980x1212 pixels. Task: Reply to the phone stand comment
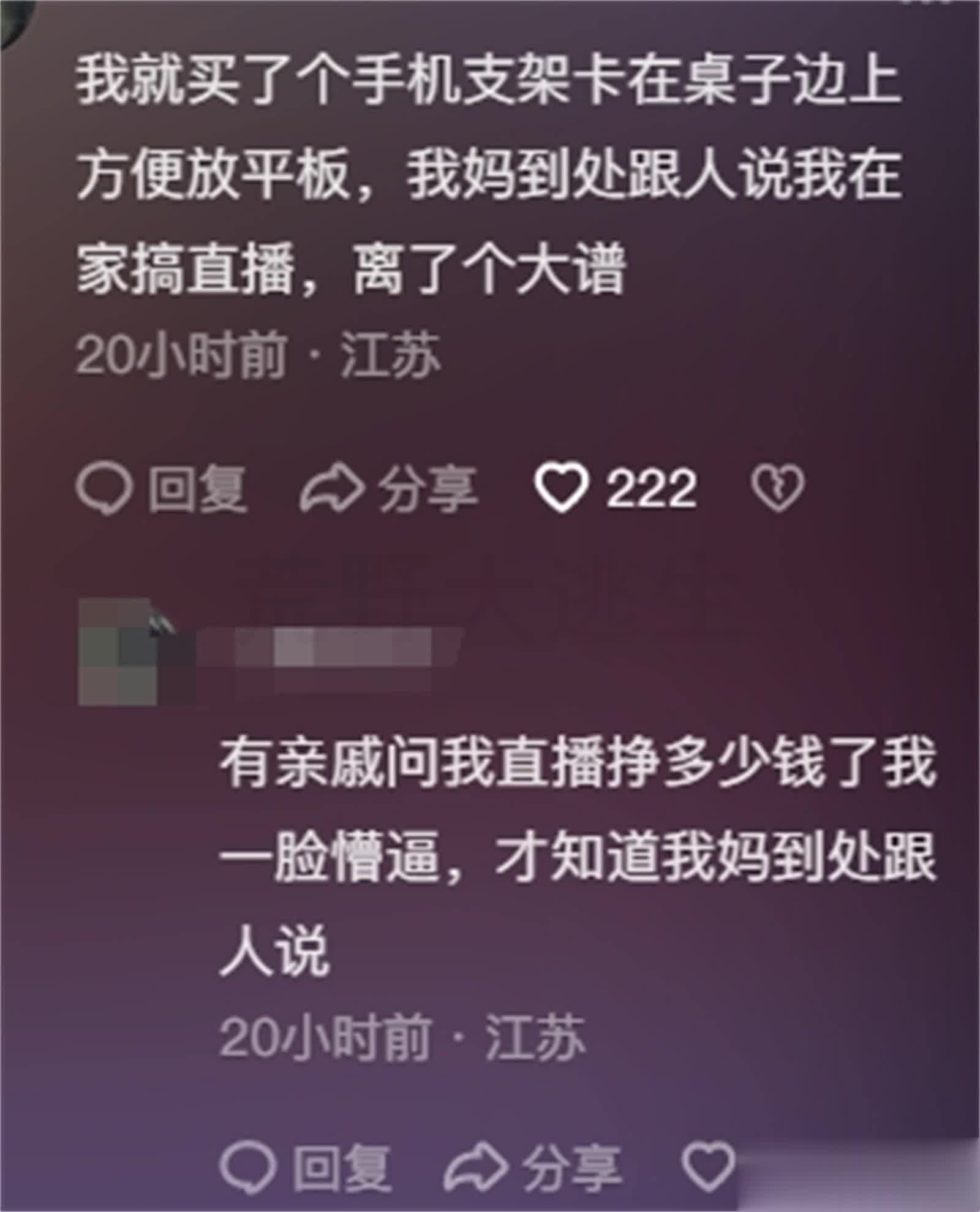click(162, 489)
